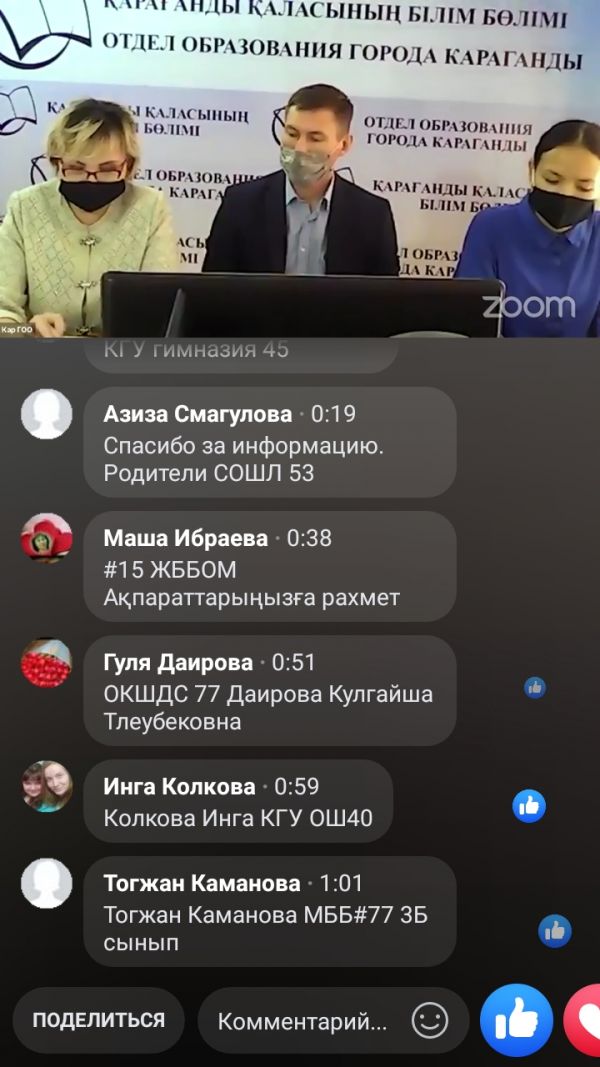Open Инга Колкова's profile picture
The image size is (600, 1067).
click(x=47, y=786)
